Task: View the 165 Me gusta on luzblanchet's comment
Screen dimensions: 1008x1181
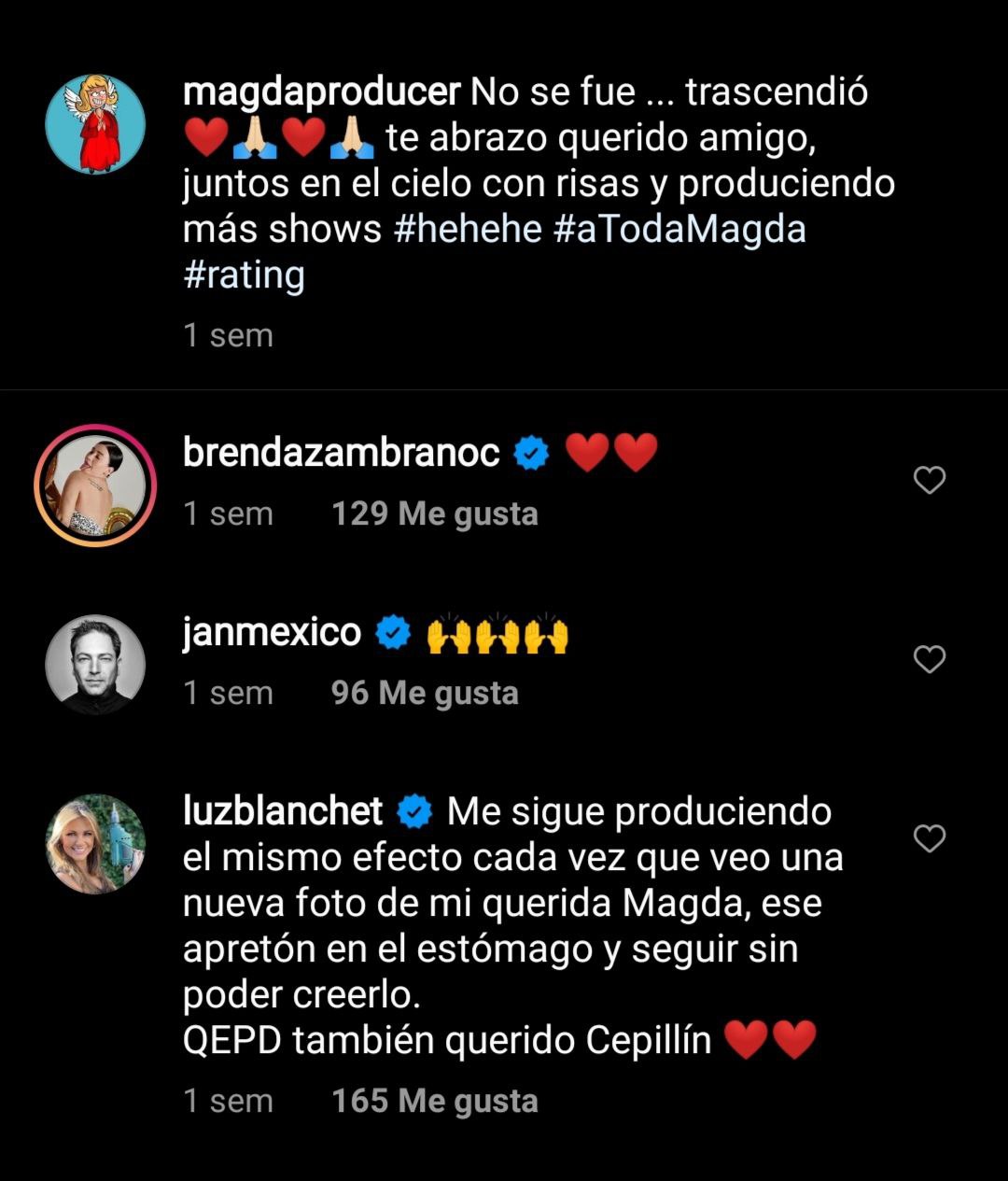Action: click(435, 1101)
